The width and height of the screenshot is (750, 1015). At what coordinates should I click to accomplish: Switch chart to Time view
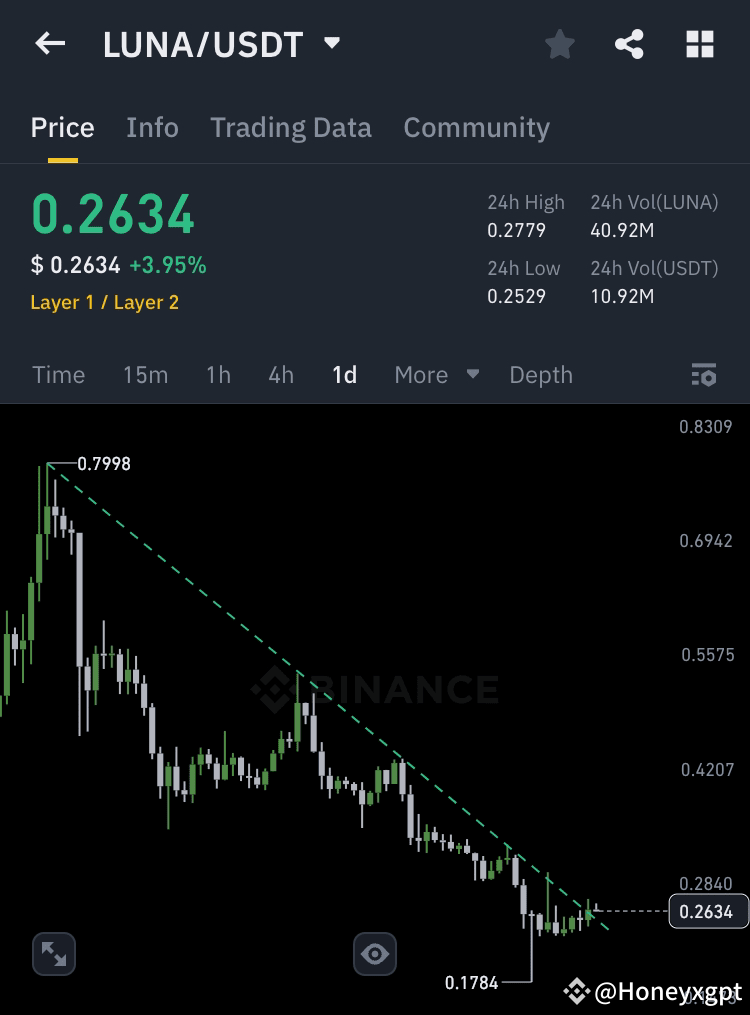(58, 375)
